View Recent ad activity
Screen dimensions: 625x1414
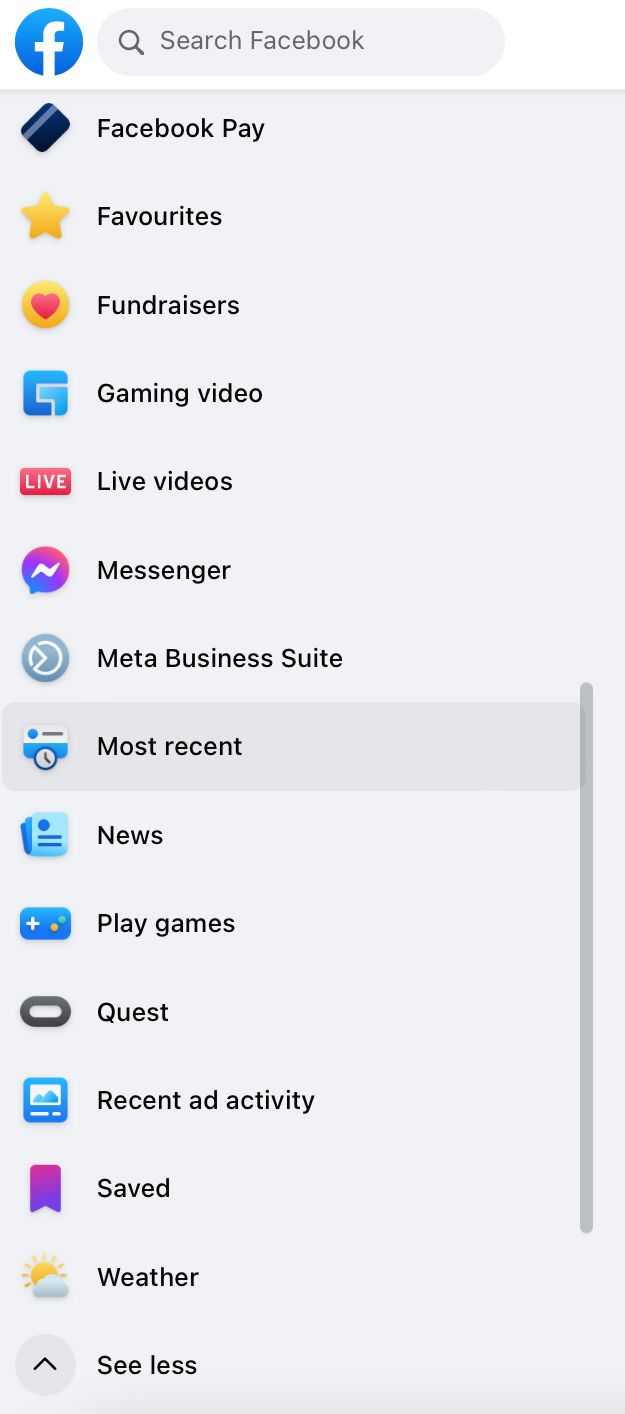[x=205, y=1100]
